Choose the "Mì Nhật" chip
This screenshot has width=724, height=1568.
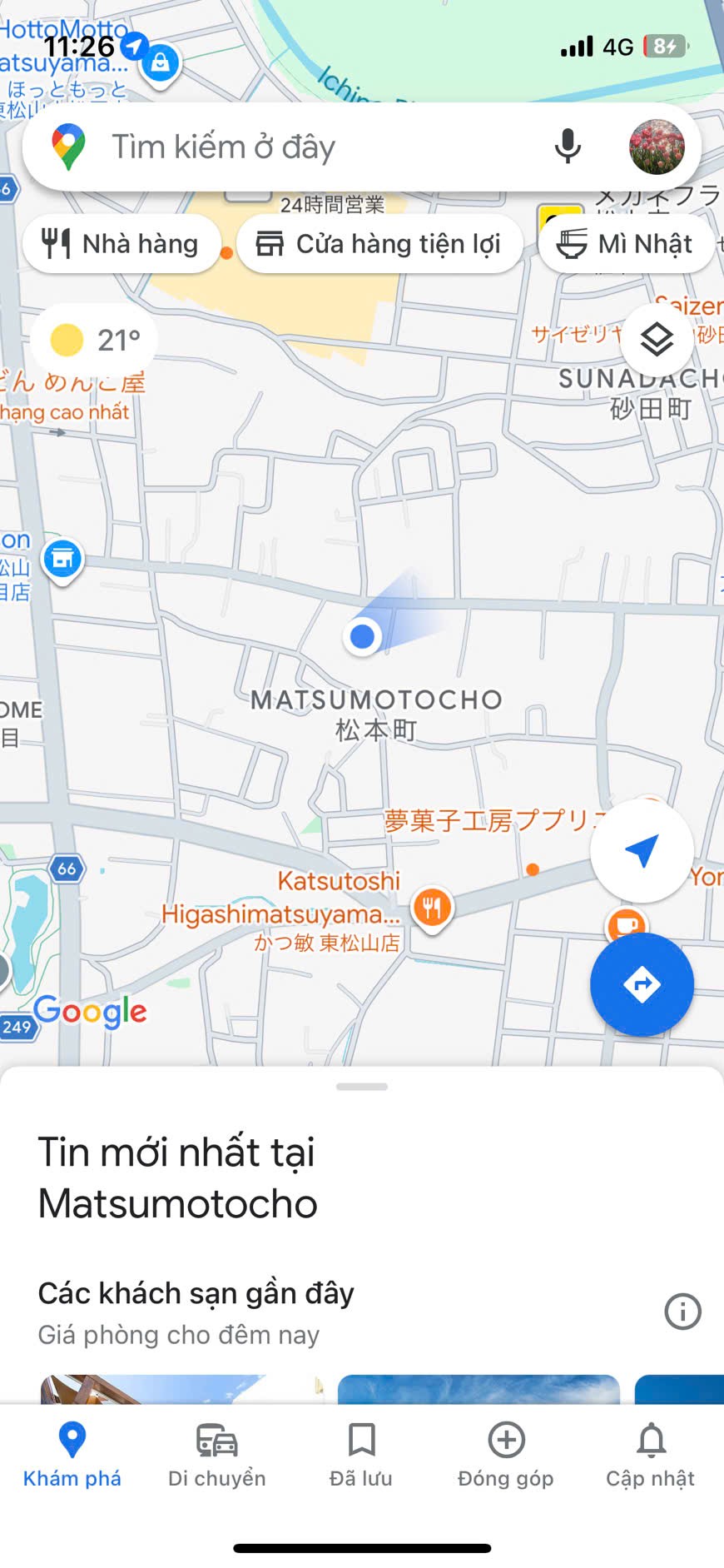click(x=627, y=244)
